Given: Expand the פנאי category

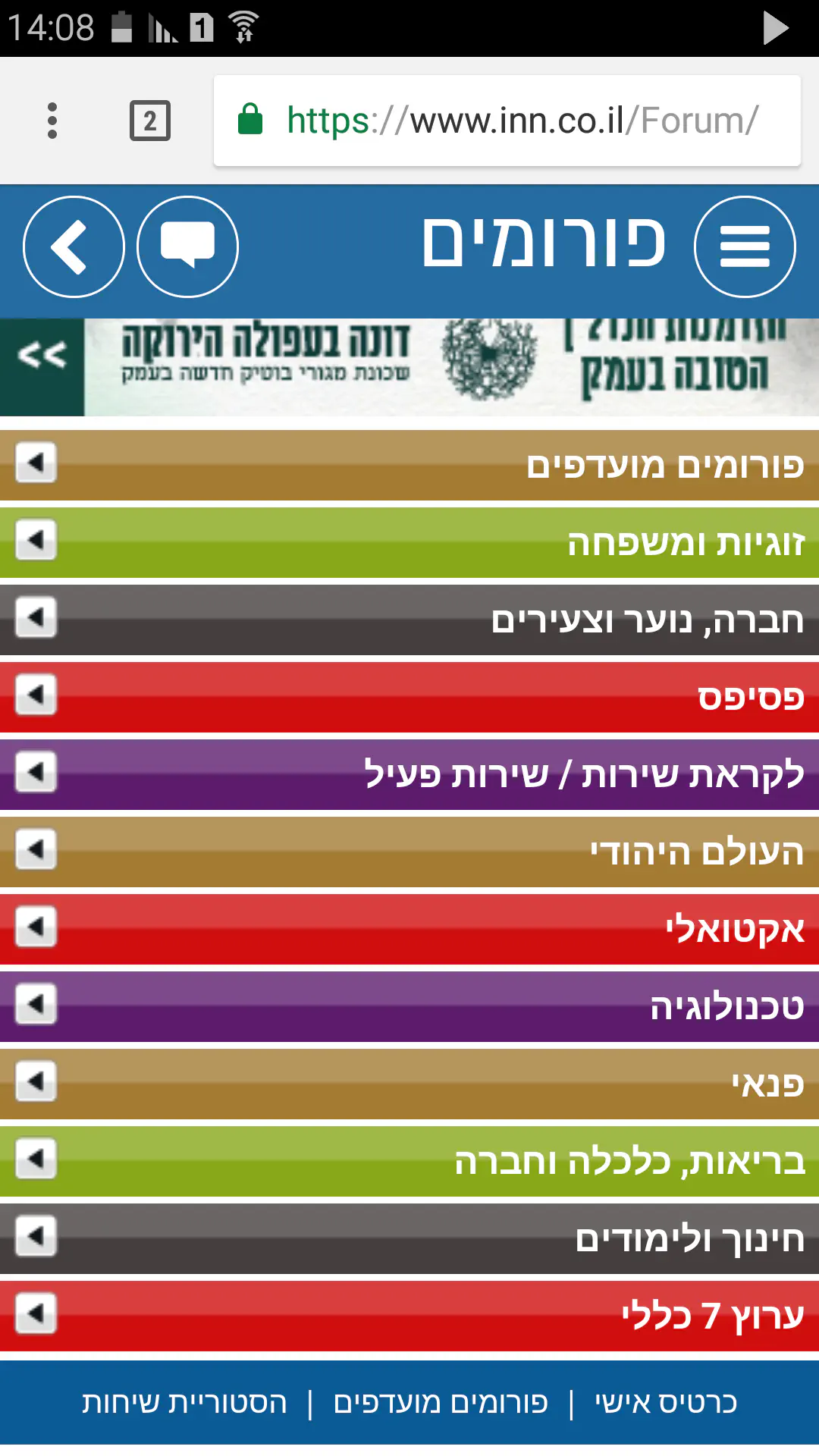Looking at the screenshot, I should (x=409, y=1084).
